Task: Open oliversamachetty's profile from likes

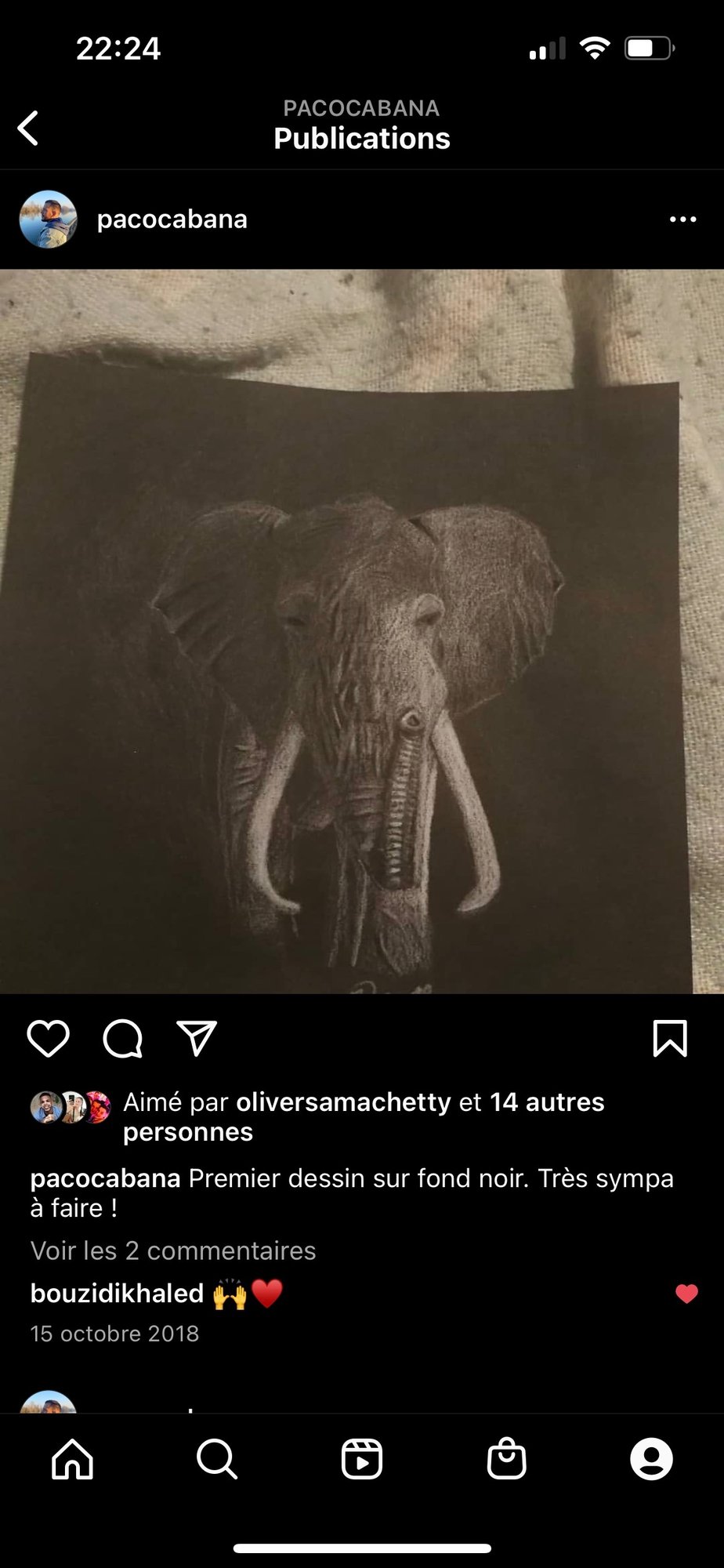Action: click(343, 1102)
